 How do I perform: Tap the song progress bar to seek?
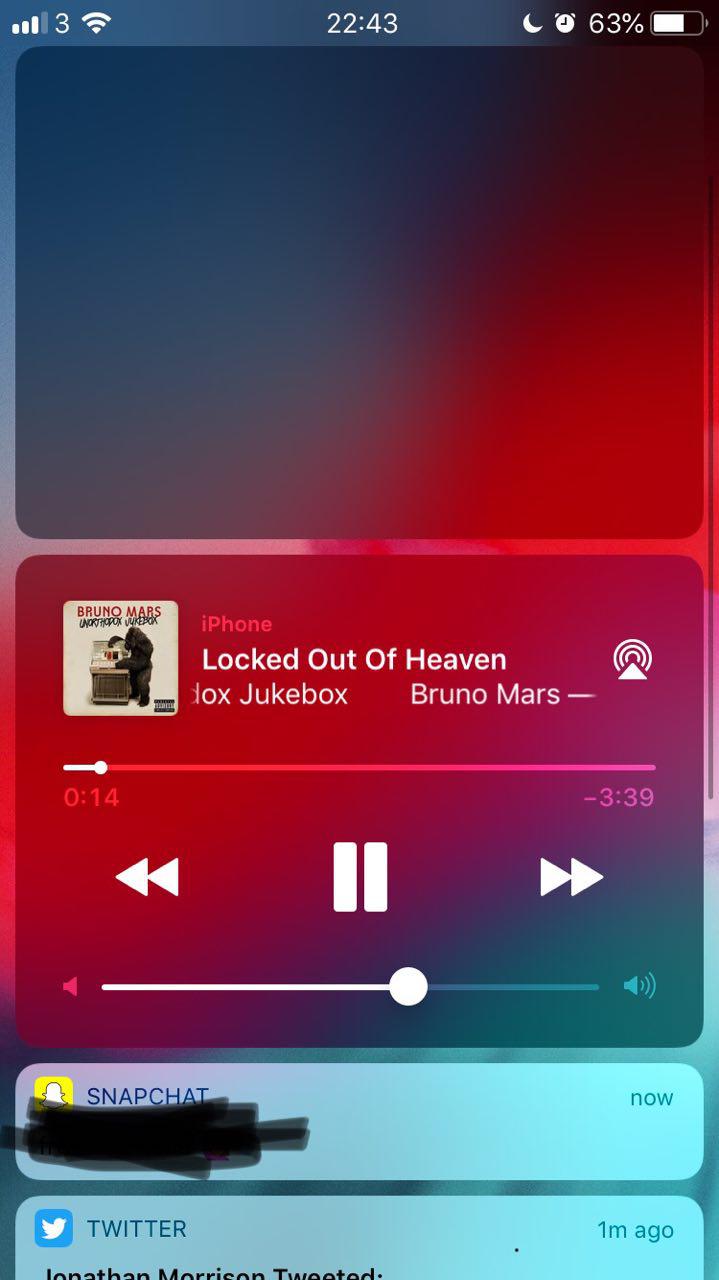pyautogui.click(x=359, y=767)
